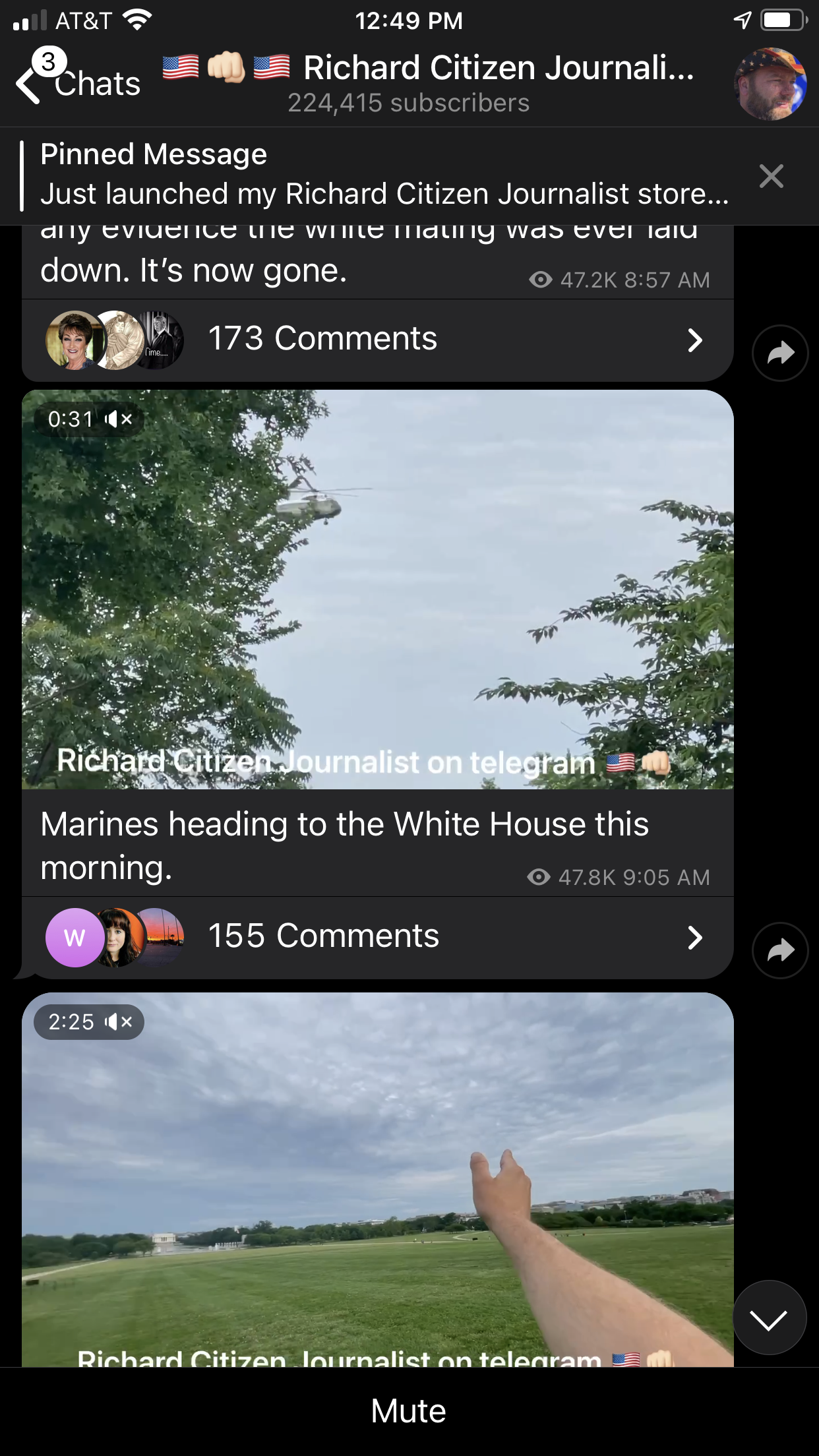Open channel info from the title
Viewport: 819px width, 1456px height.
[x=429, y=84]
